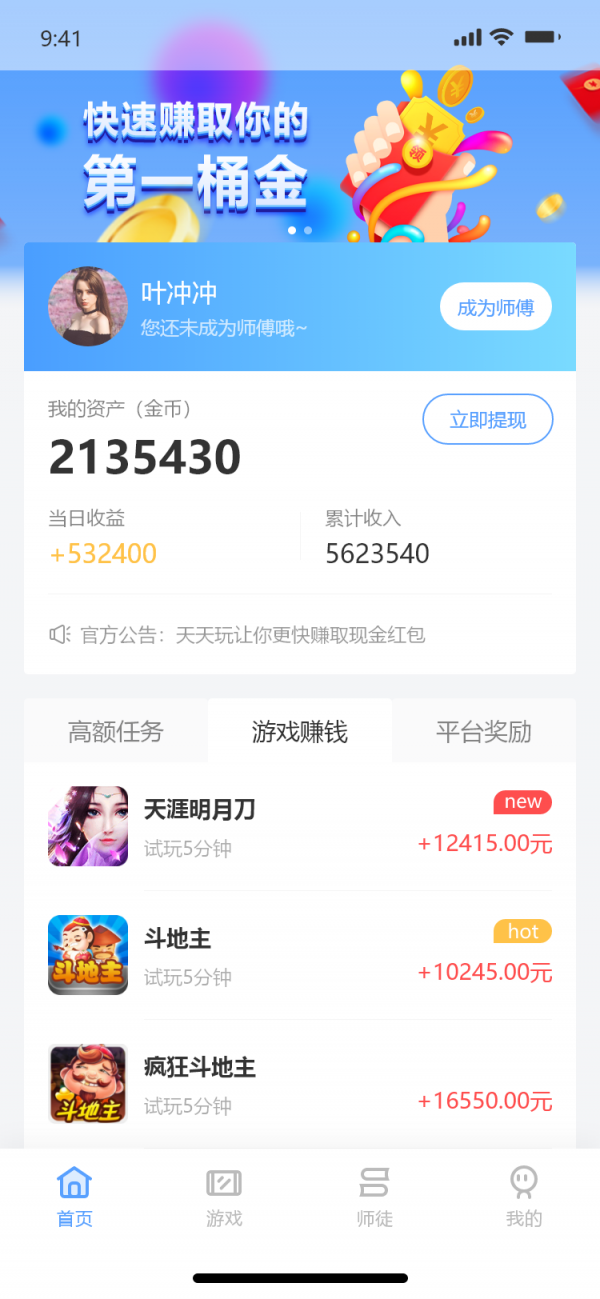Switch to the 游戏 bottom tab
Image resolution: width=600 pixels, height=1299 pixels.
tap(224, 1197)
